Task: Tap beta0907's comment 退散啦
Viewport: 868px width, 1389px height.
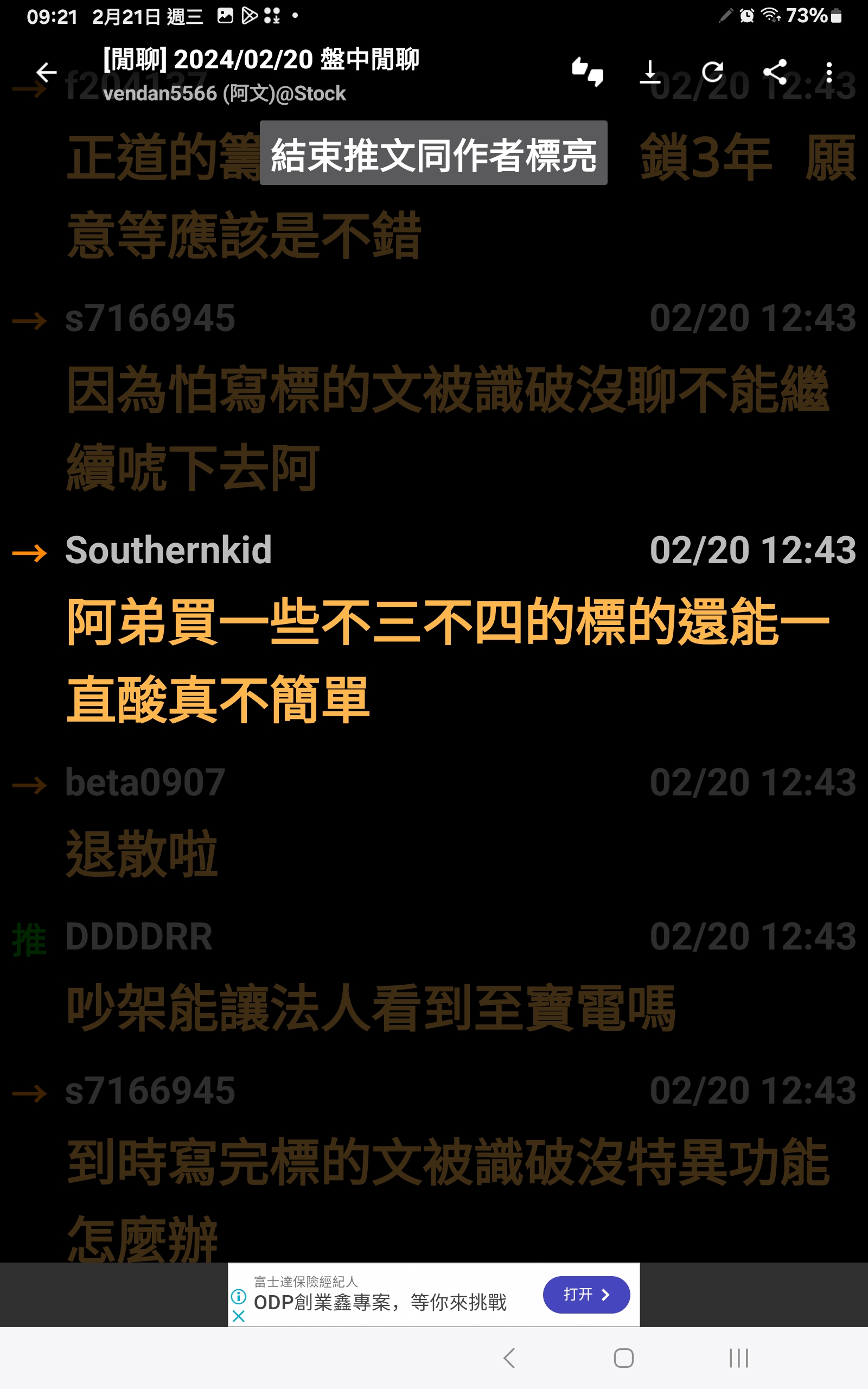Action: point(142,853)
